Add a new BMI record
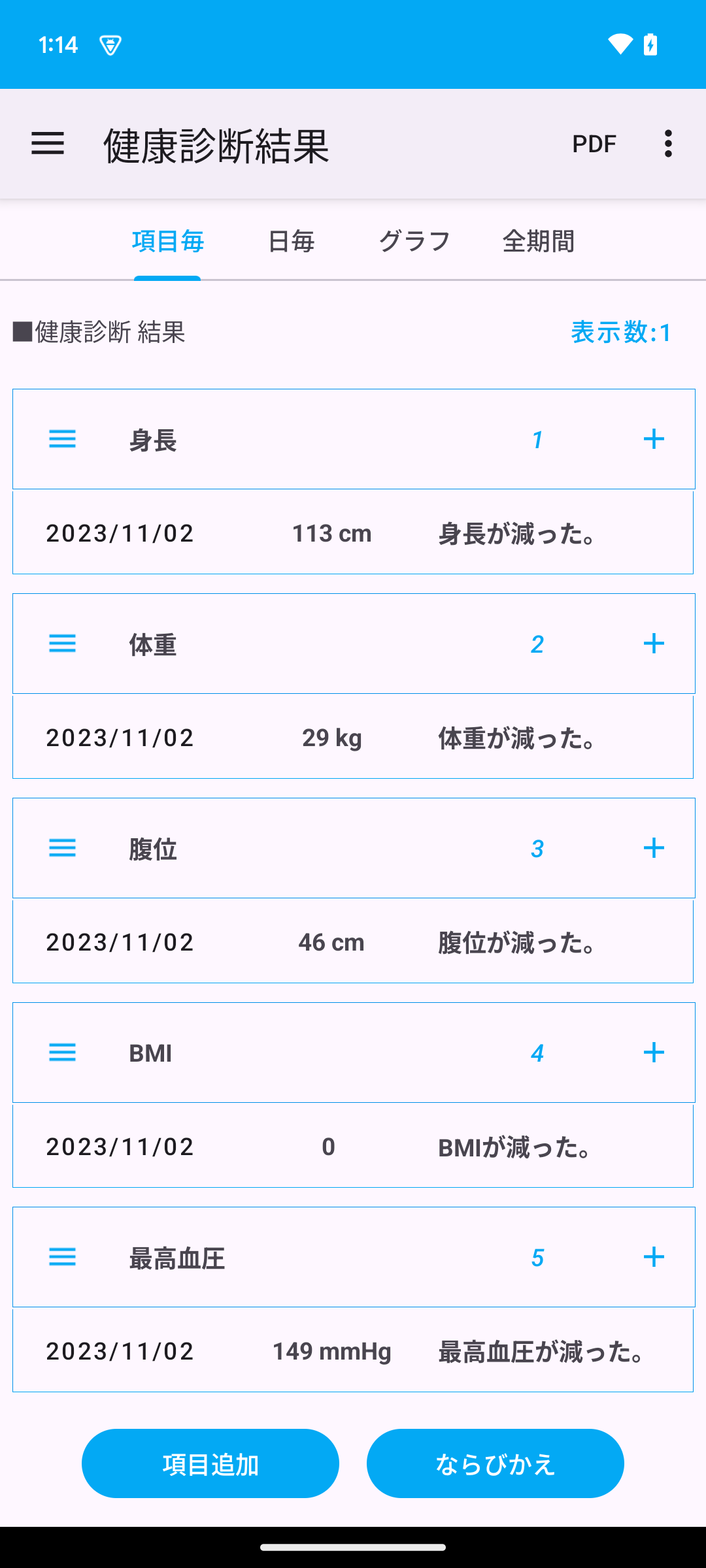The image size is (706, 1568). point(654,1053)
